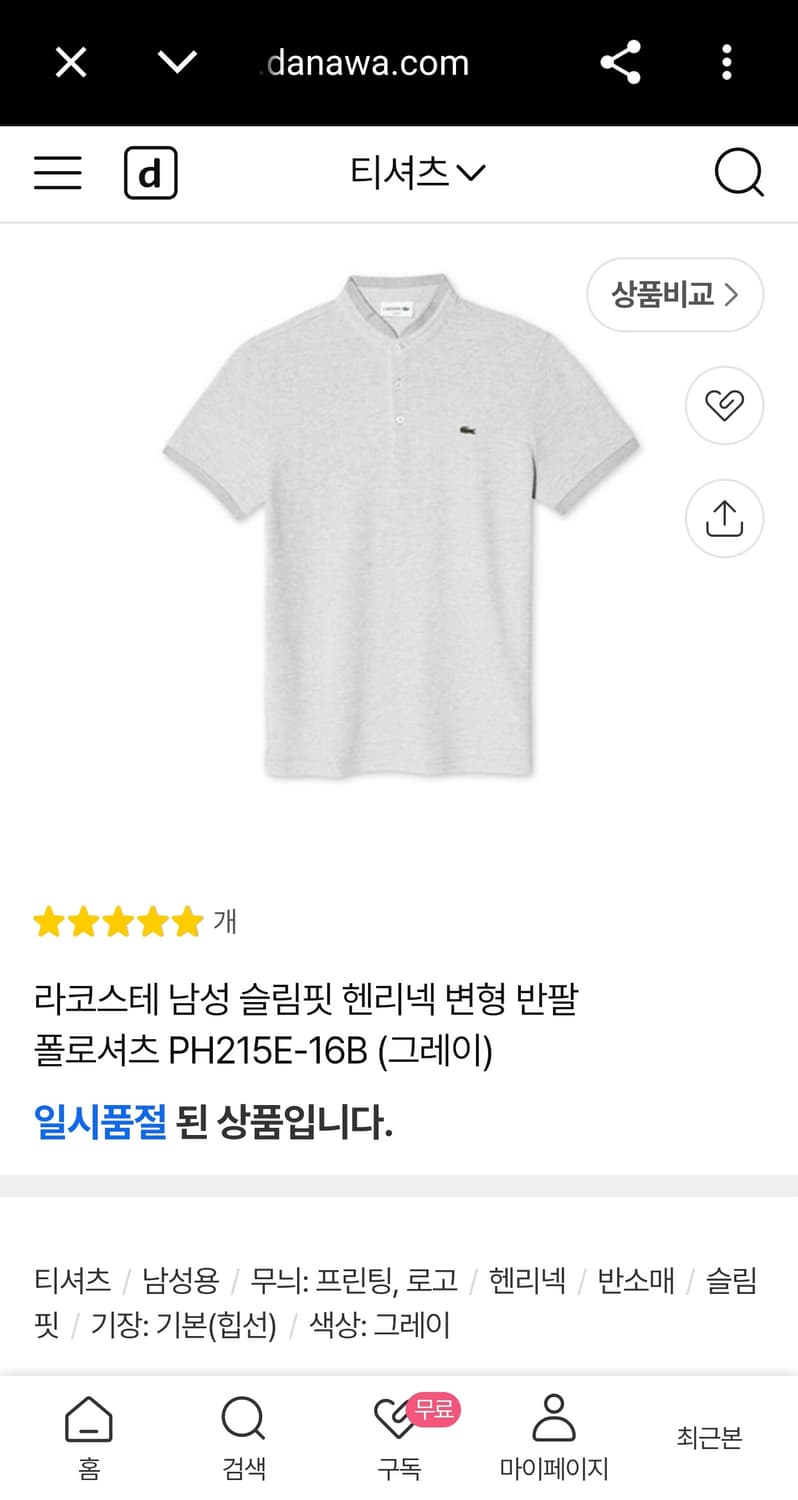Viewport: 798px width, 1500px height.
Task: Open the search magnifier icon
Action: (x=739, y=172)
